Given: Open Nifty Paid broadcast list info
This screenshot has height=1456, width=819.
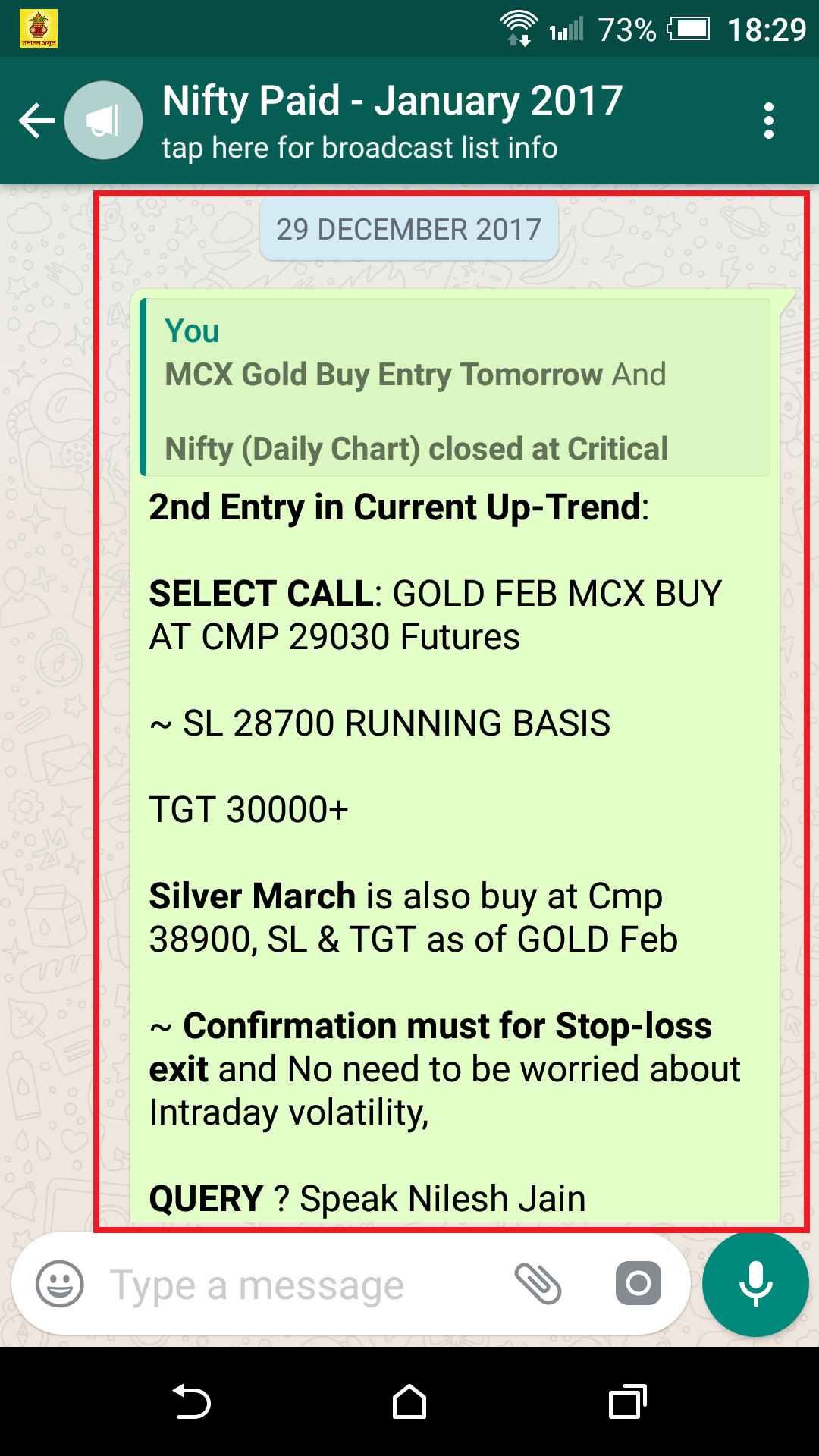Looking at the screenshot, I should [393, 121].
